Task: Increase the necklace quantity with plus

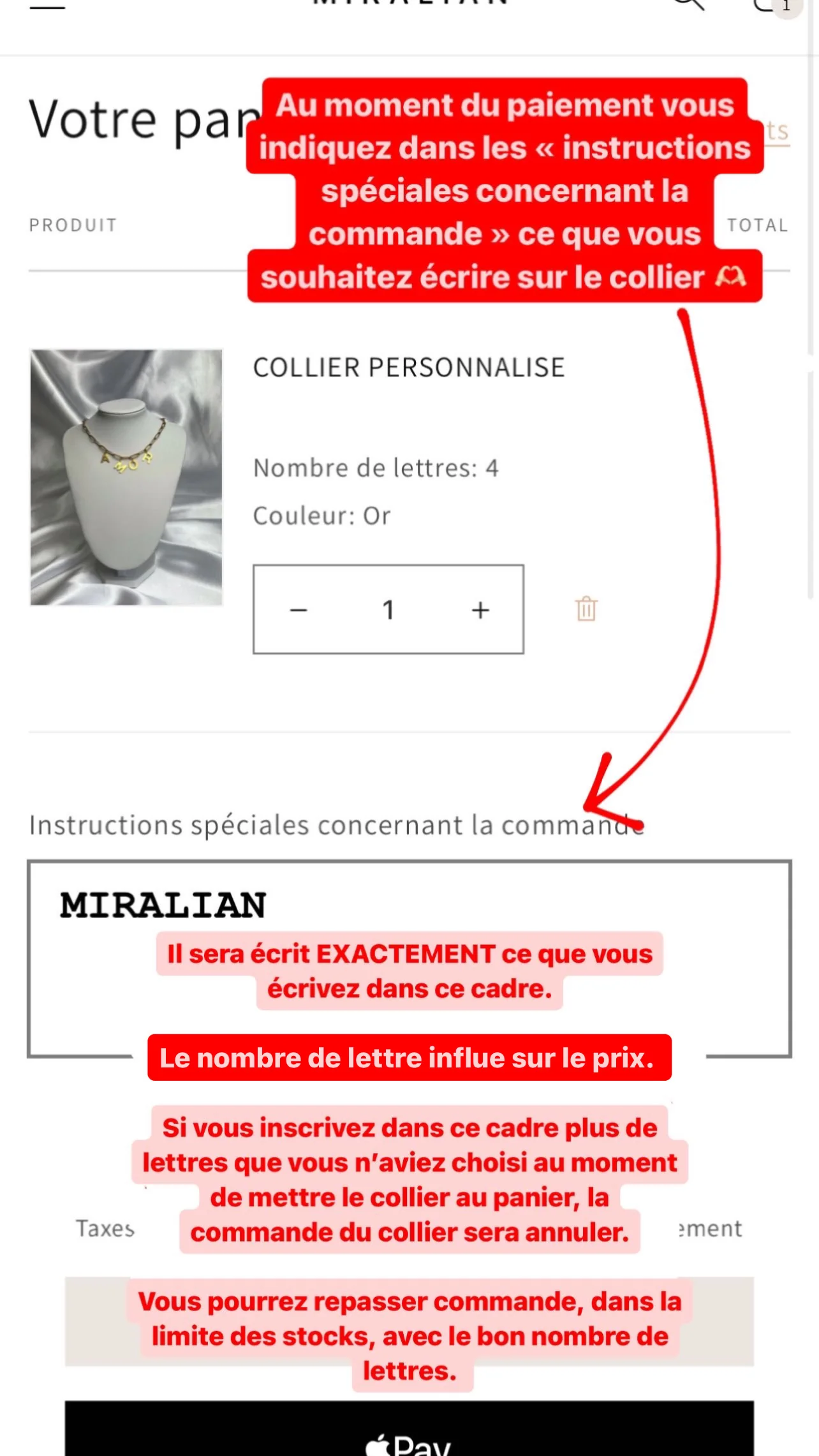Action: pyautogui.click(x=480, y=610)
